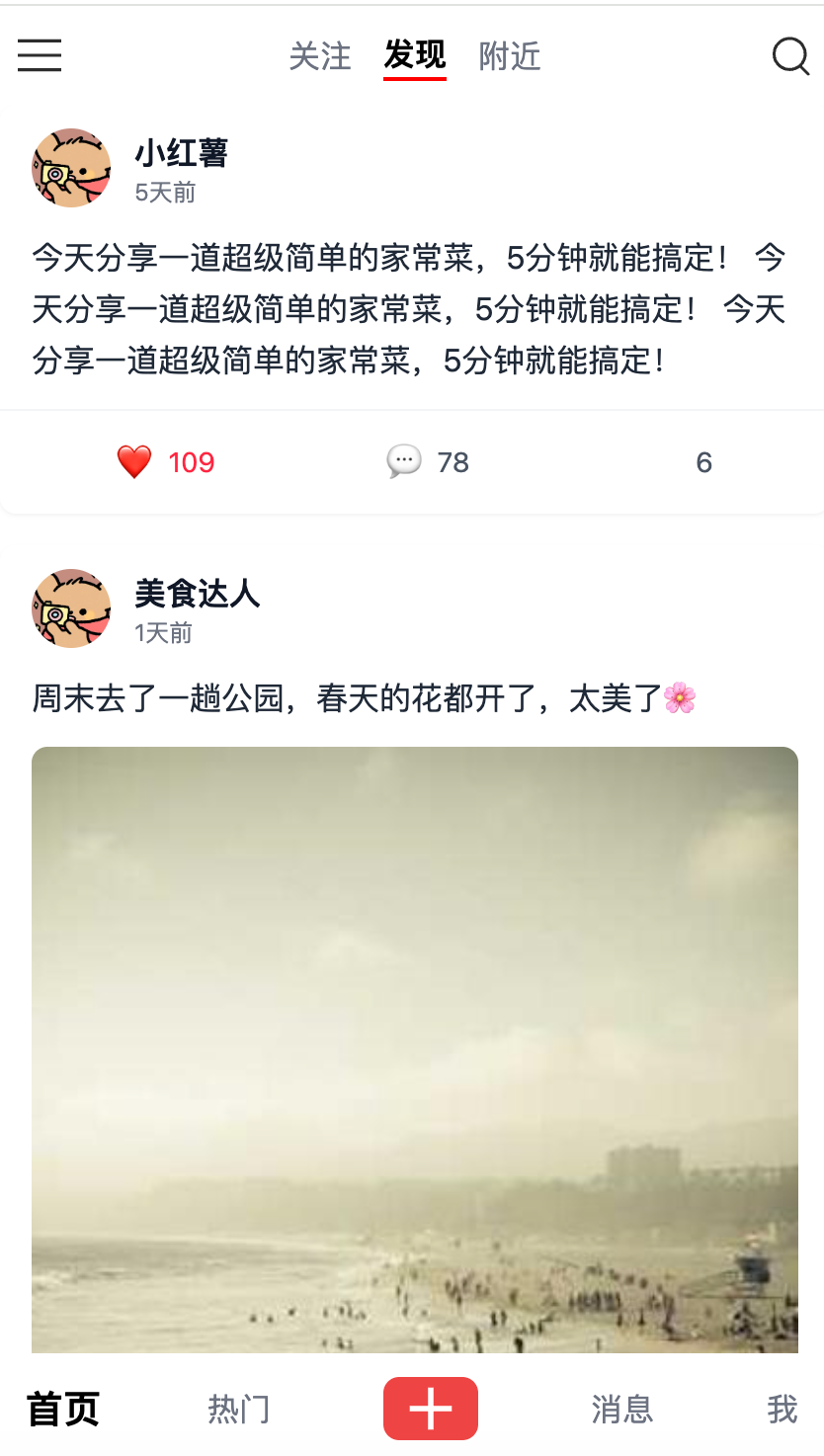Open comments on 小红薯's post
The width and height of the screenshot is (824, 1456).
[404, 461]
